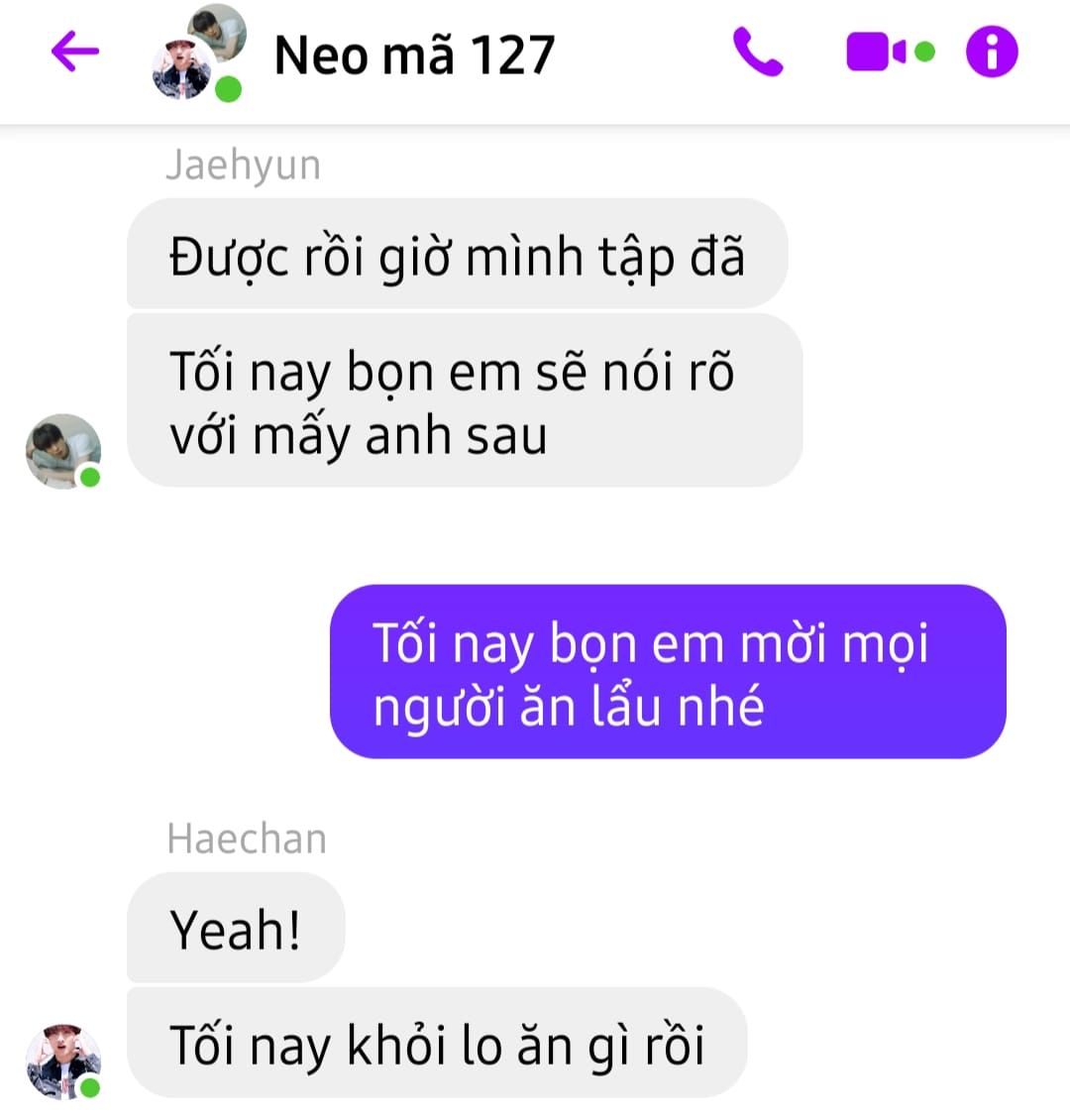Tap Haechan's profile picture beside his message
This screenshot has width=1070, height=1120.
[x=63, y=1062]
